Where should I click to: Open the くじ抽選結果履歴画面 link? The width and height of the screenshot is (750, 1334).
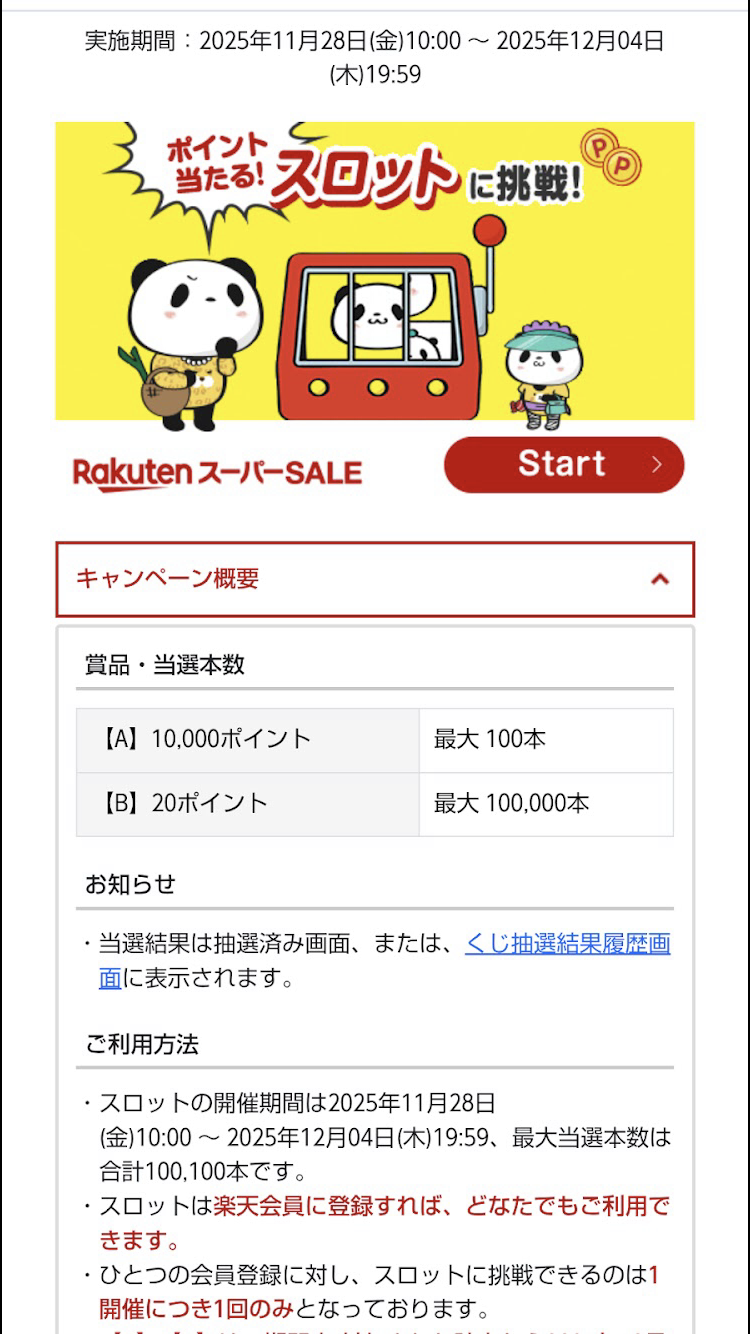coord(567,945)
